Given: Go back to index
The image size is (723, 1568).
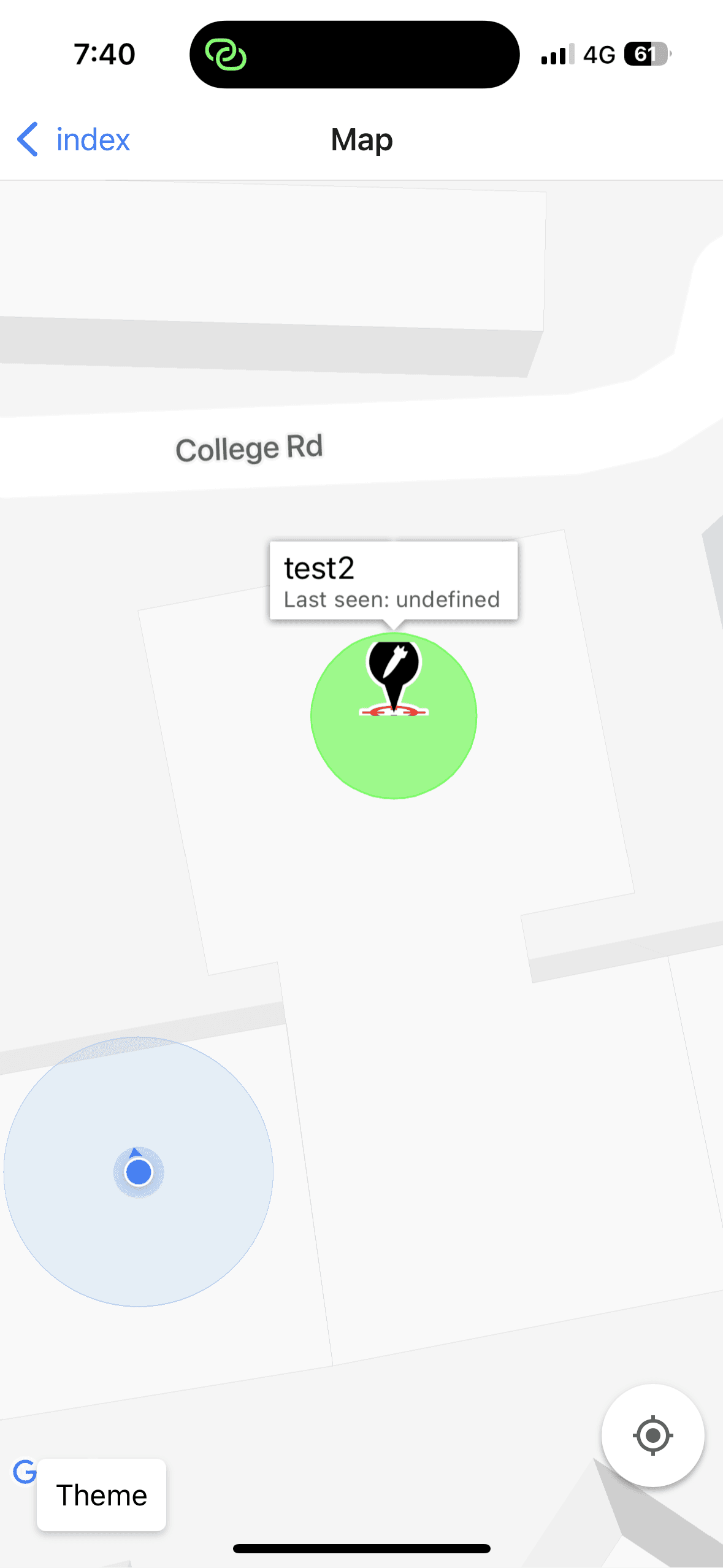Looking at the screenshot, I should point(74,140).
